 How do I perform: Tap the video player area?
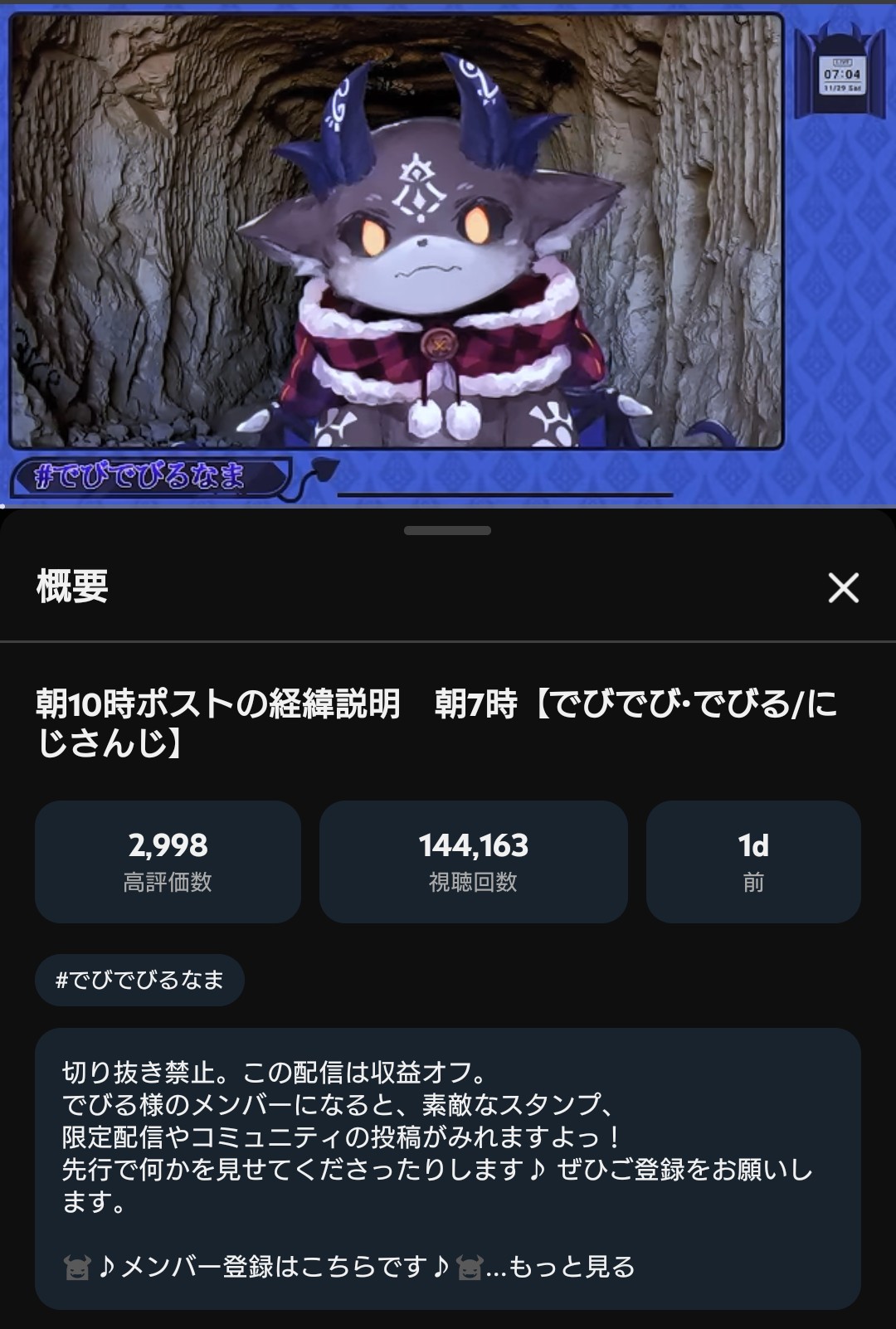pyautogui.click(x=448, y=253)
